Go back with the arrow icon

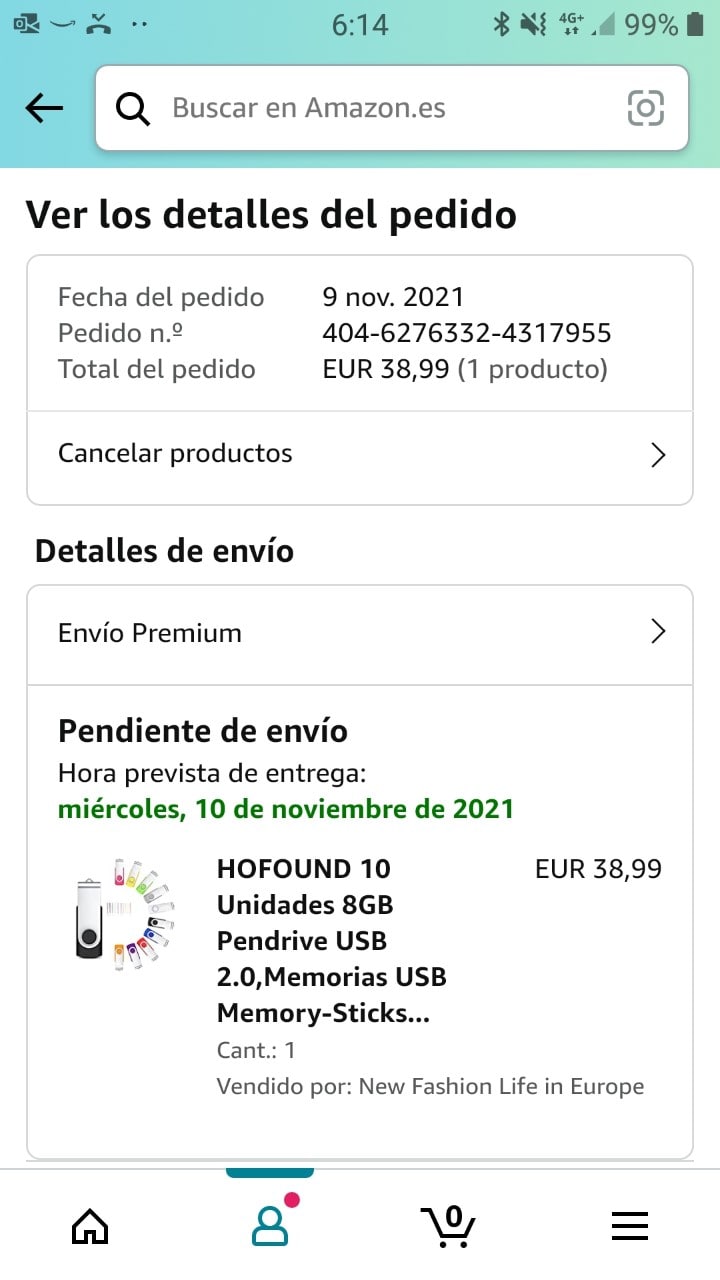(x=44, y=108)
